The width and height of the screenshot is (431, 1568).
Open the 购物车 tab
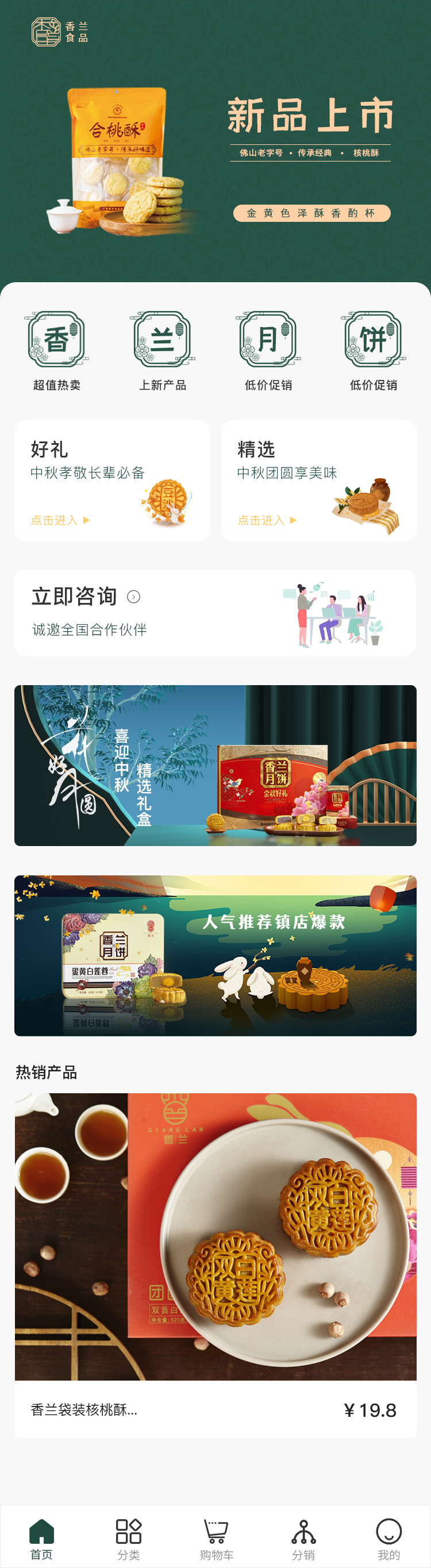click(x=216, y=1538)
